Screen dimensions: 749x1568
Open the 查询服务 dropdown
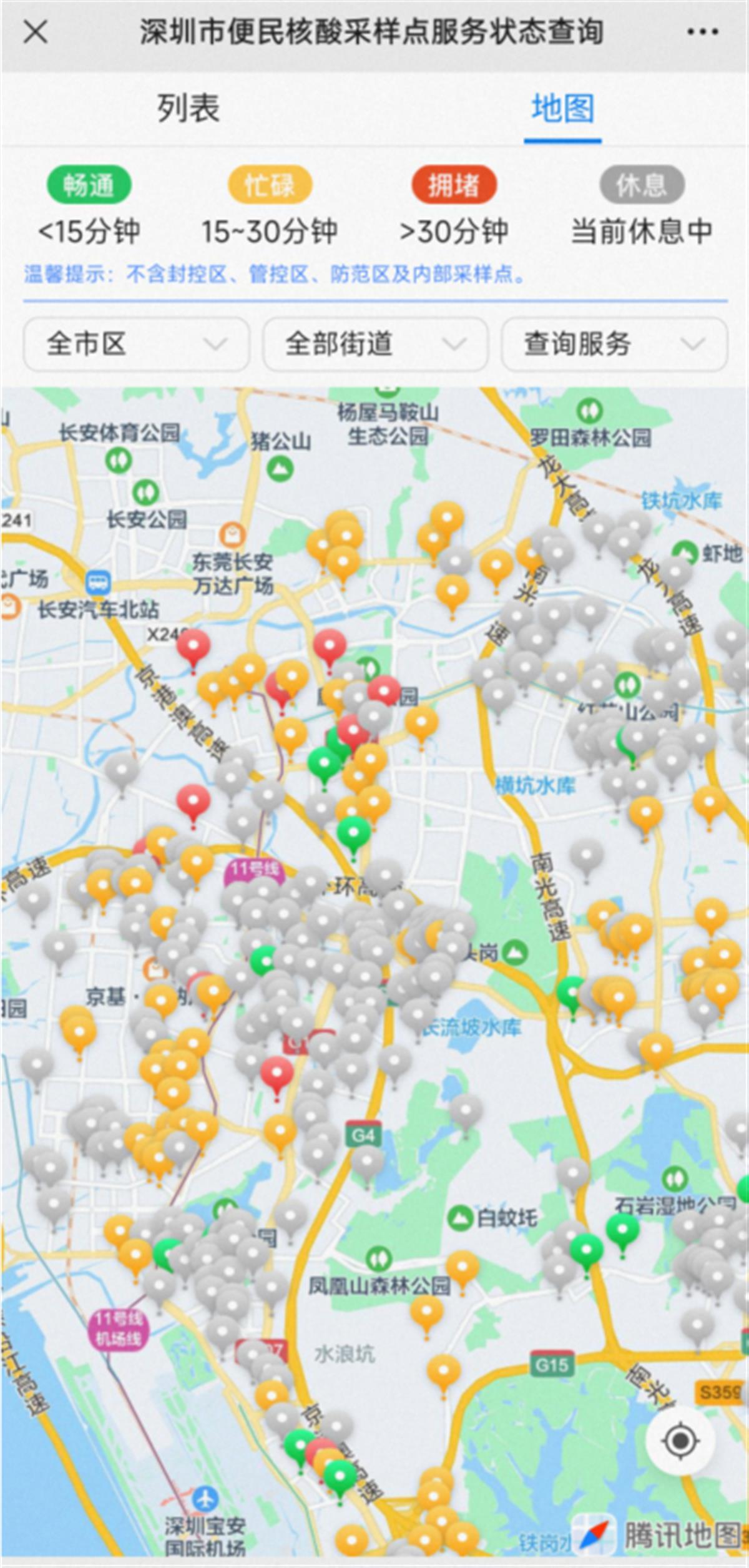tap(614, 344)
